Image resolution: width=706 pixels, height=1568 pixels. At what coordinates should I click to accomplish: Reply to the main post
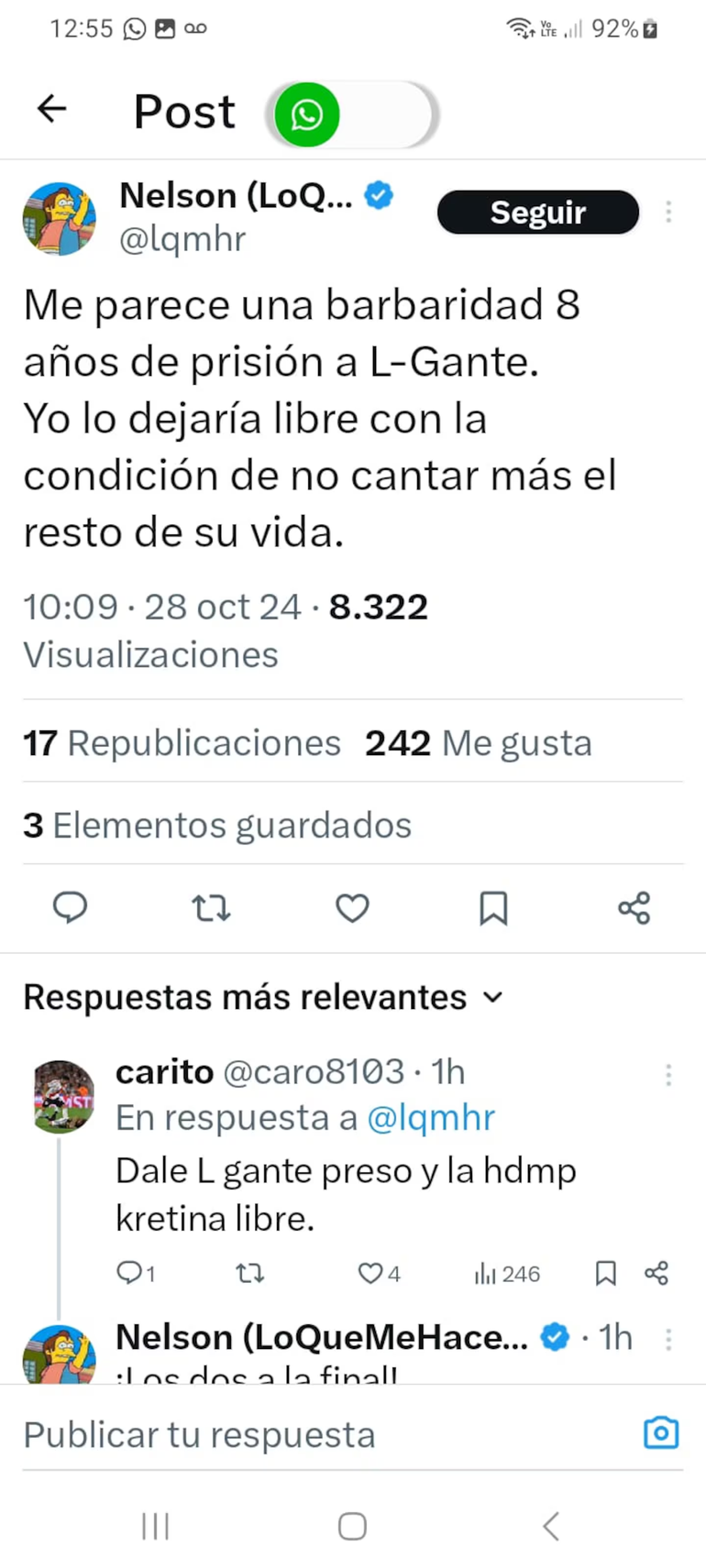(70, 907)
